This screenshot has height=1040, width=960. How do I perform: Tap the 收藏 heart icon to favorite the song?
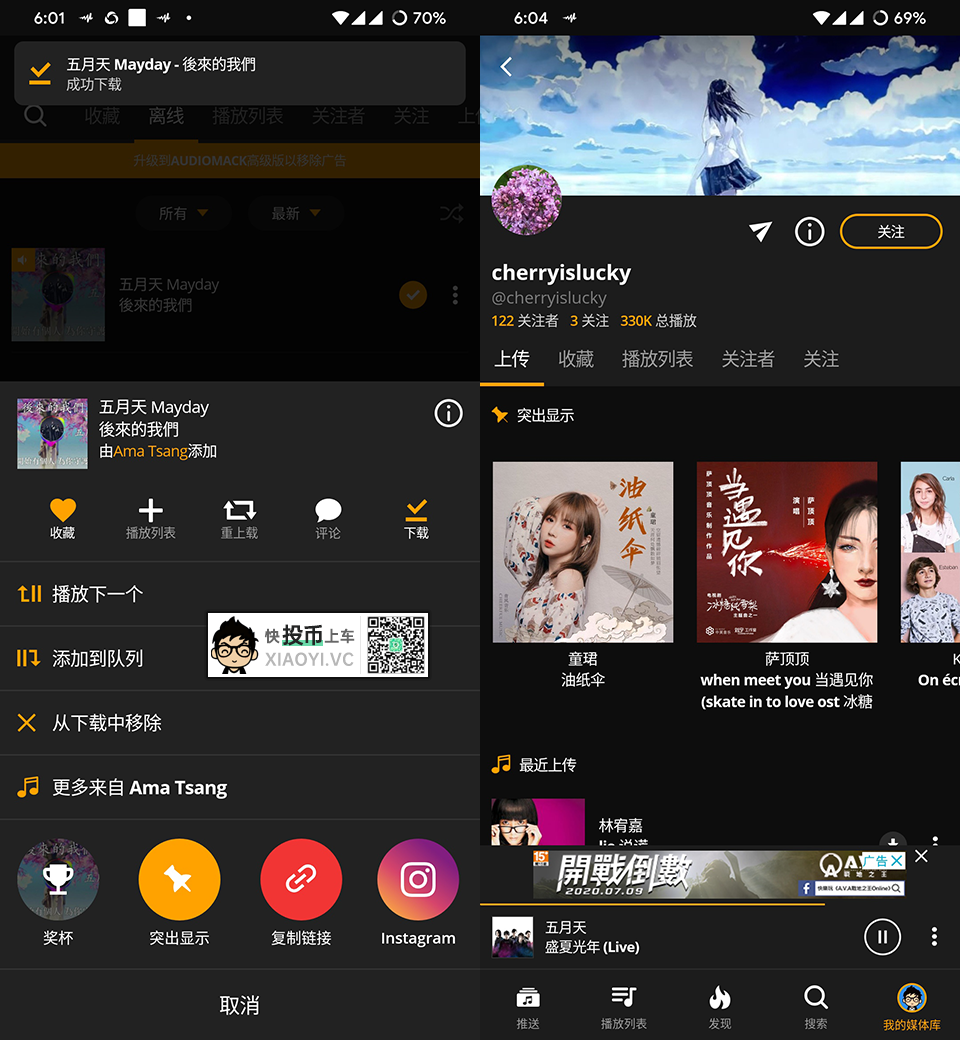point(62,510)
